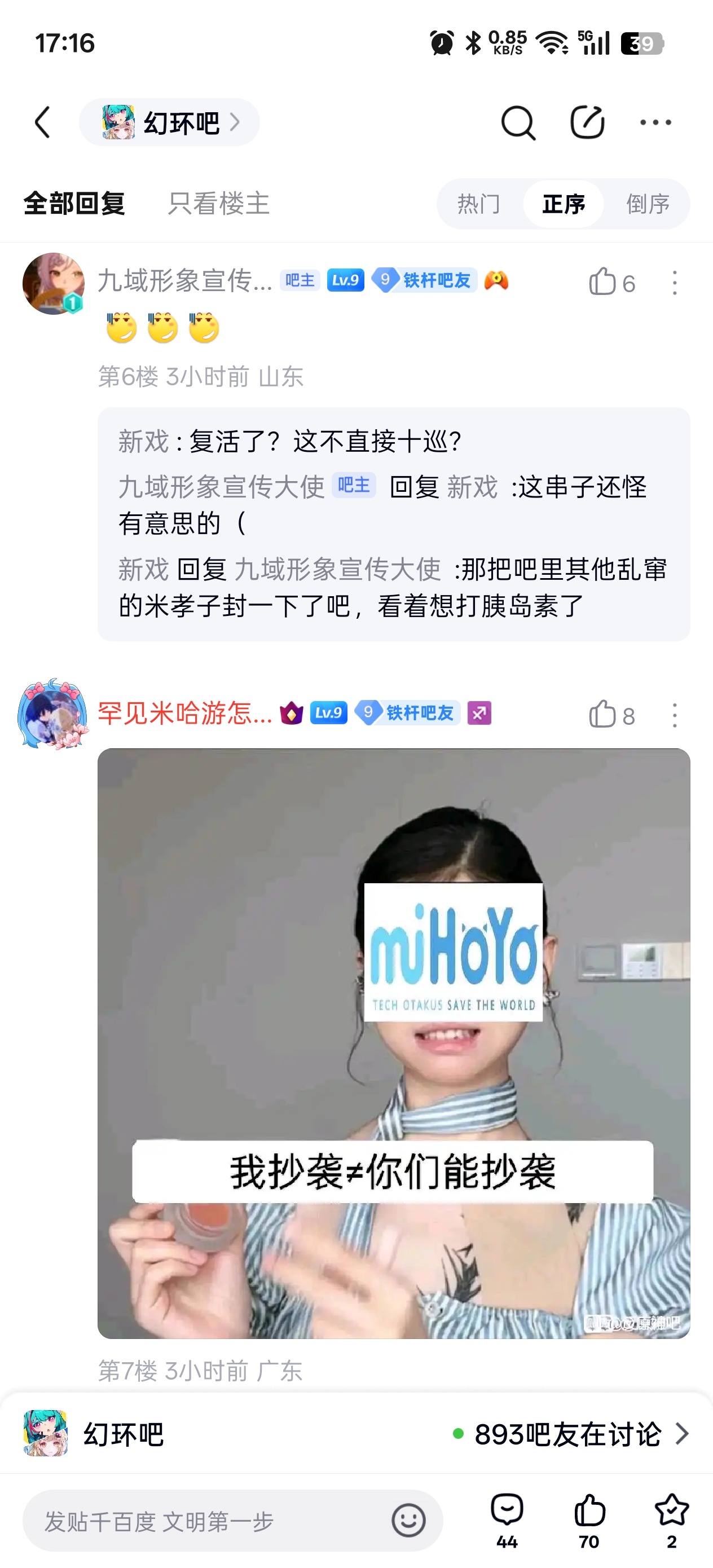The width and height of the screenshot is (713, 1568).
Task: Like the 6楼 reply by 九域形象宣传
Action: [x=603, y=283]
